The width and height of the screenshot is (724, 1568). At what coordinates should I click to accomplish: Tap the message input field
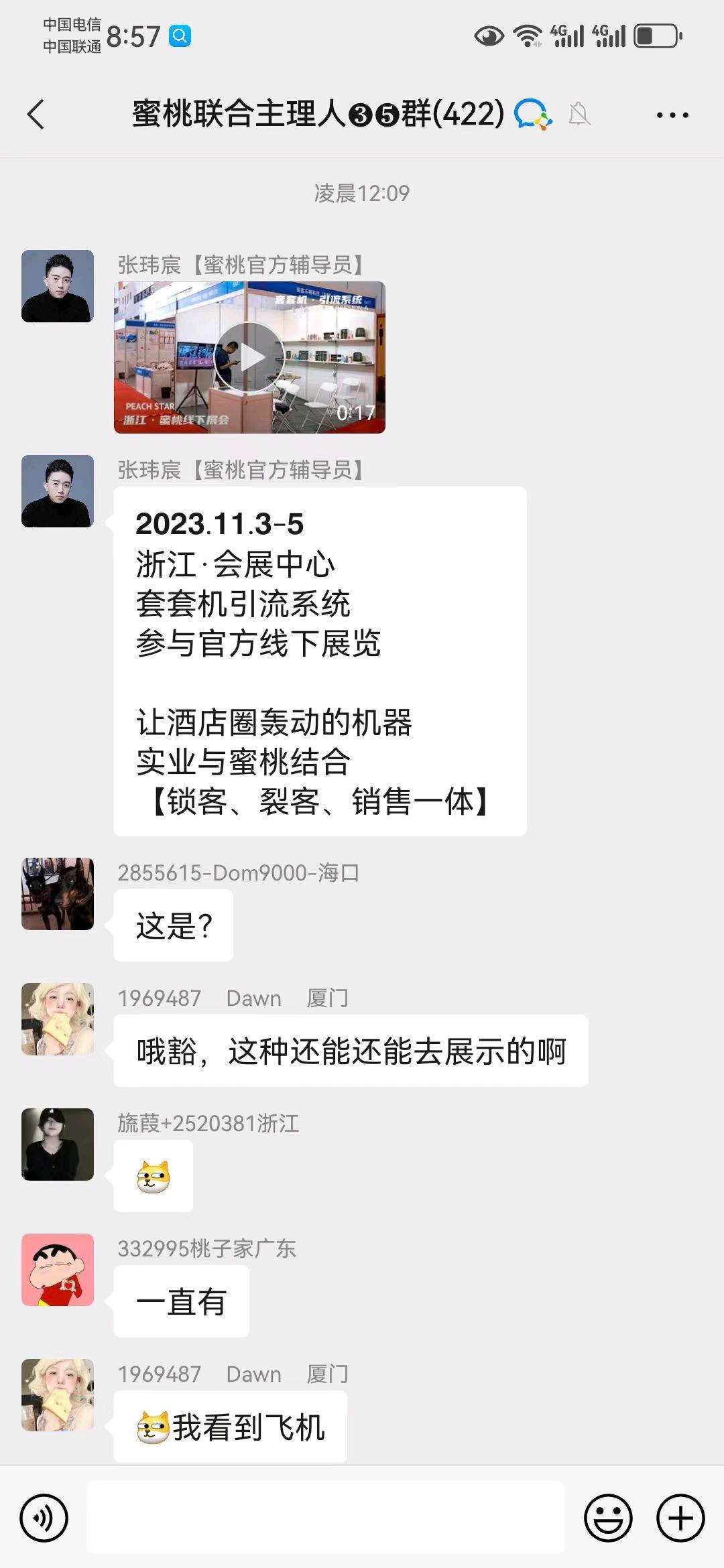pos(325,1517)
